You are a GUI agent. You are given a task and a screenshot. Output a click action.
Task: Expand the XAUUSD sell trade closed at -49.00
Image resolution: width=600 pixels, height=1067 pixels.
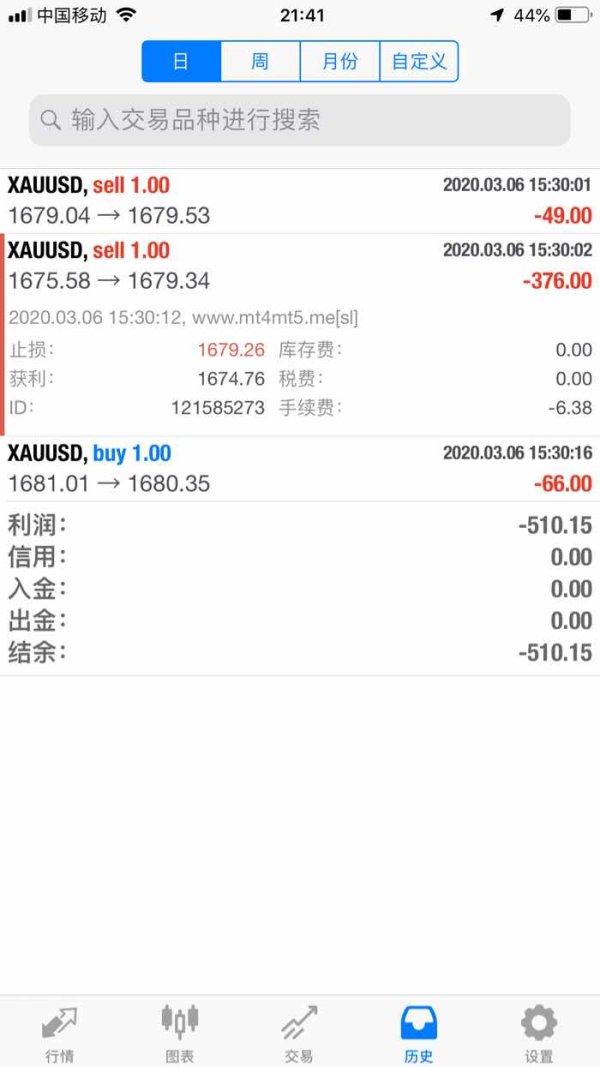pyautogui.click(x=300, y=200)
